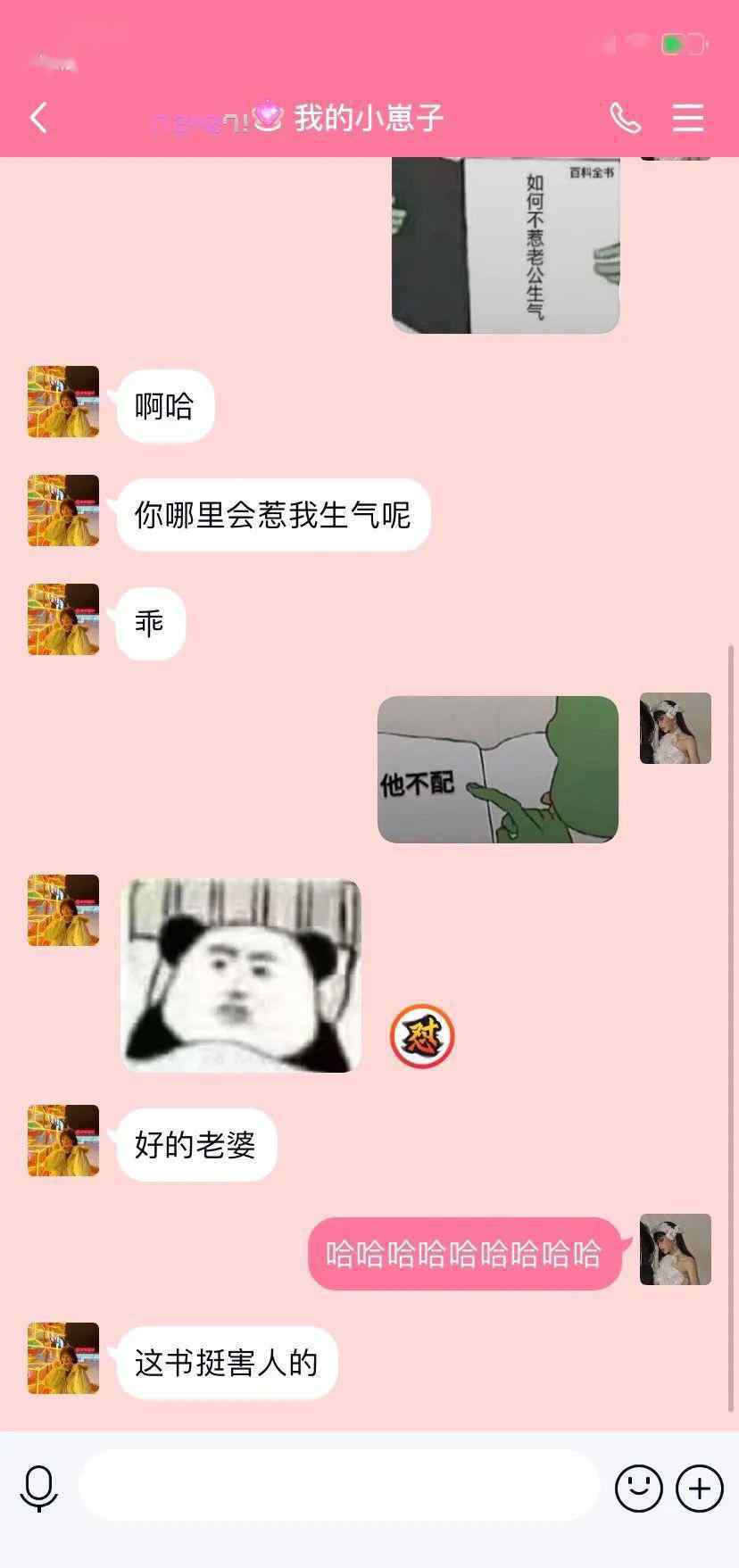Go back from the chat
The image size is (739, 1568).
38,118
